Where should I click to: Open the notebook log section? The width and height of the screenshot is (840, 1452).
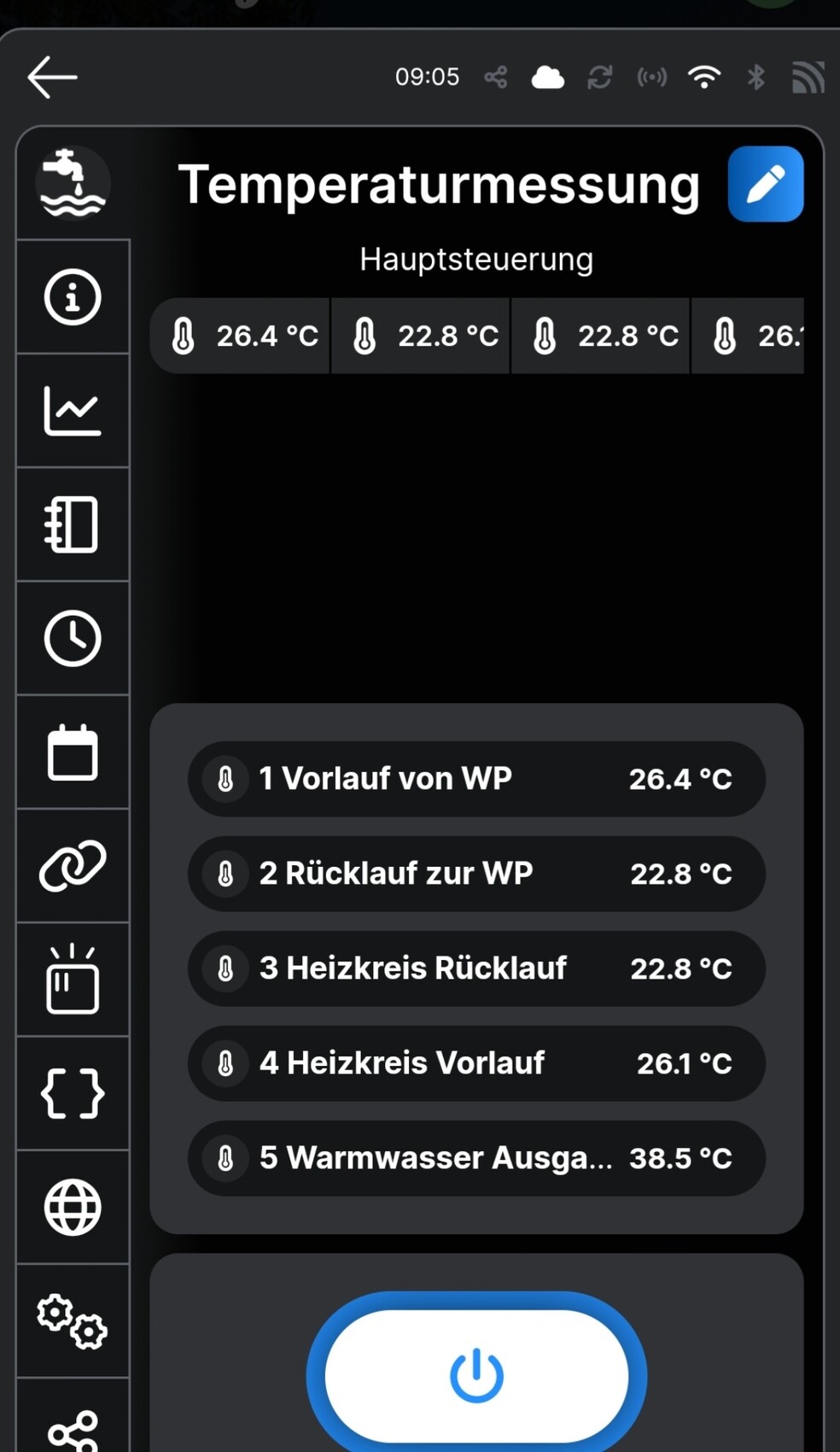tap(73, 524)
